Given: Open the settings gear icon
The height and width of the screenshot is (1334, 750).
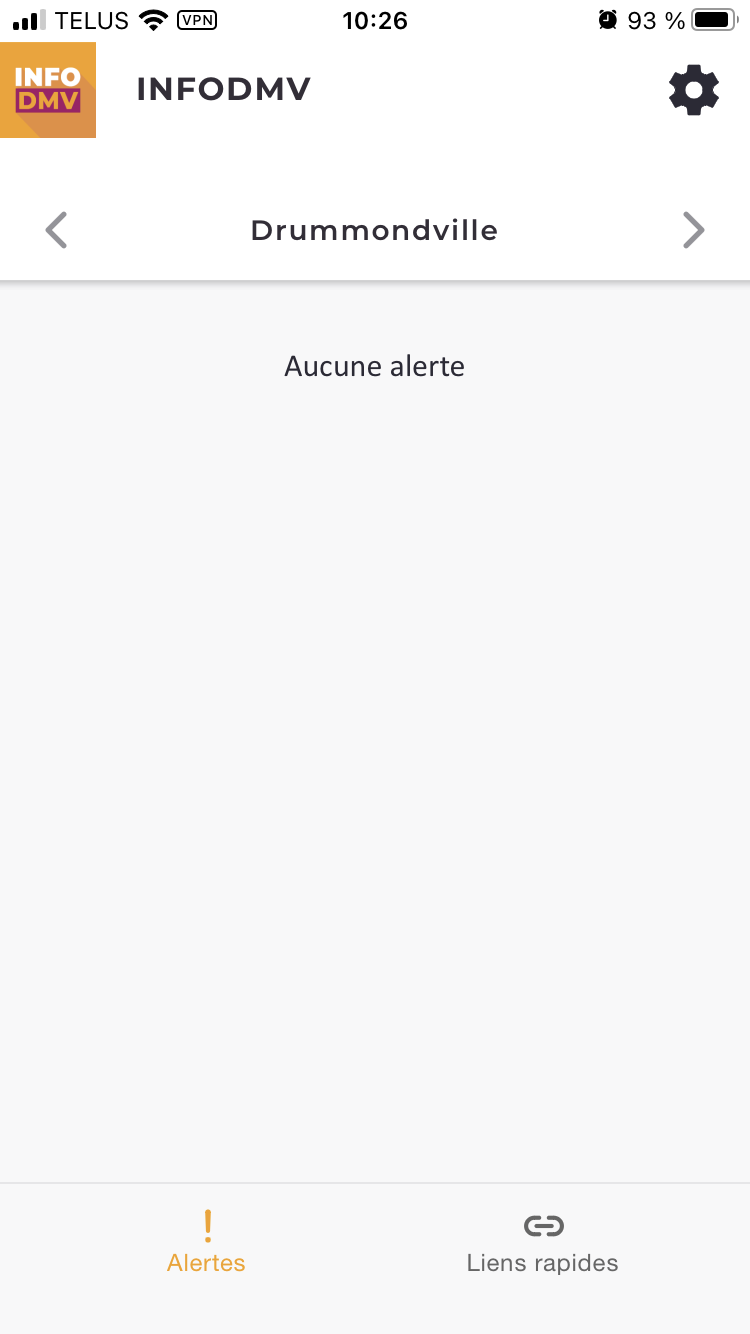Looking at the screenshot, I should pyautogui.click(x=693, y=91).
